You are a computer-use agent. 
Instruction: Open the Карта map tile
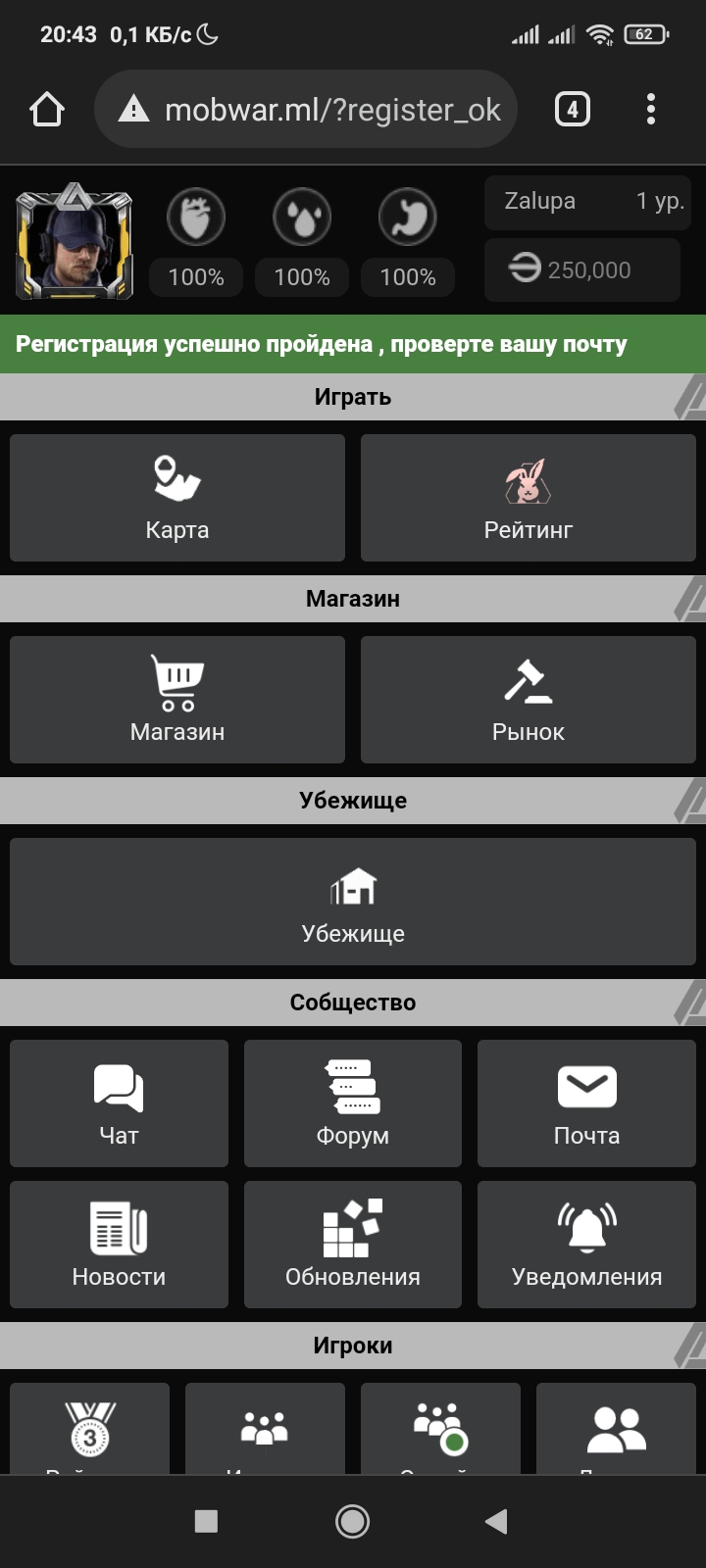177,498
